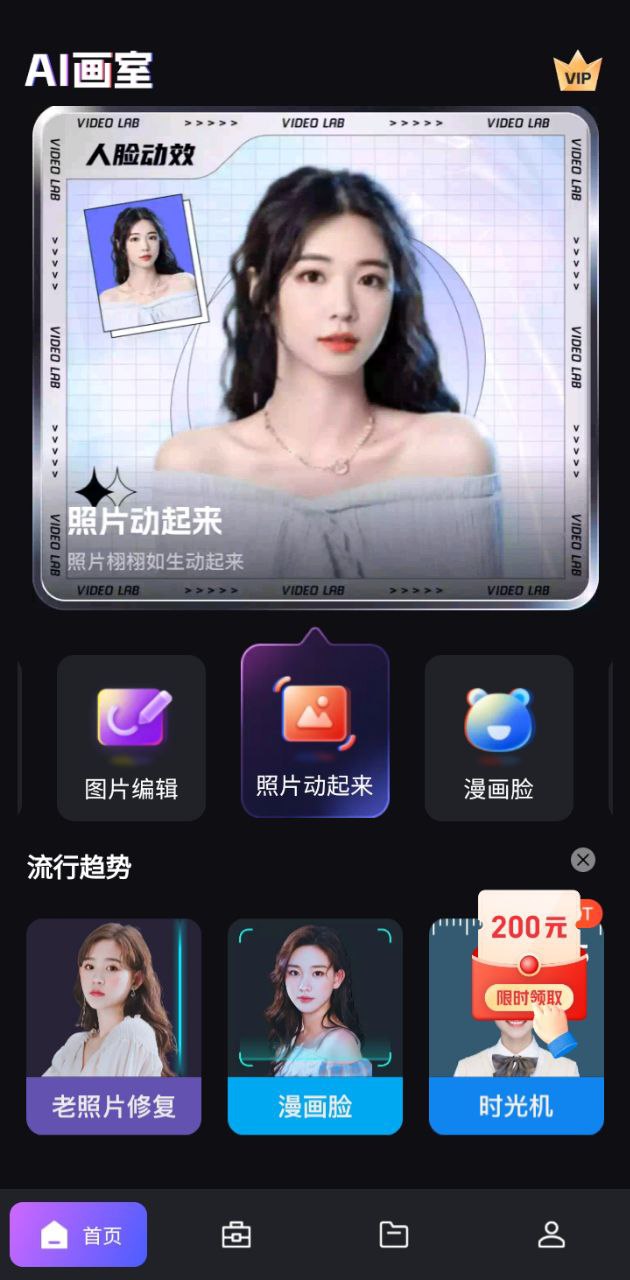This screenshot has height=1280, width=630.
Task: Dismiss the 200元 coupon popup
Action: pyautogui.click(x=583, y=860)
